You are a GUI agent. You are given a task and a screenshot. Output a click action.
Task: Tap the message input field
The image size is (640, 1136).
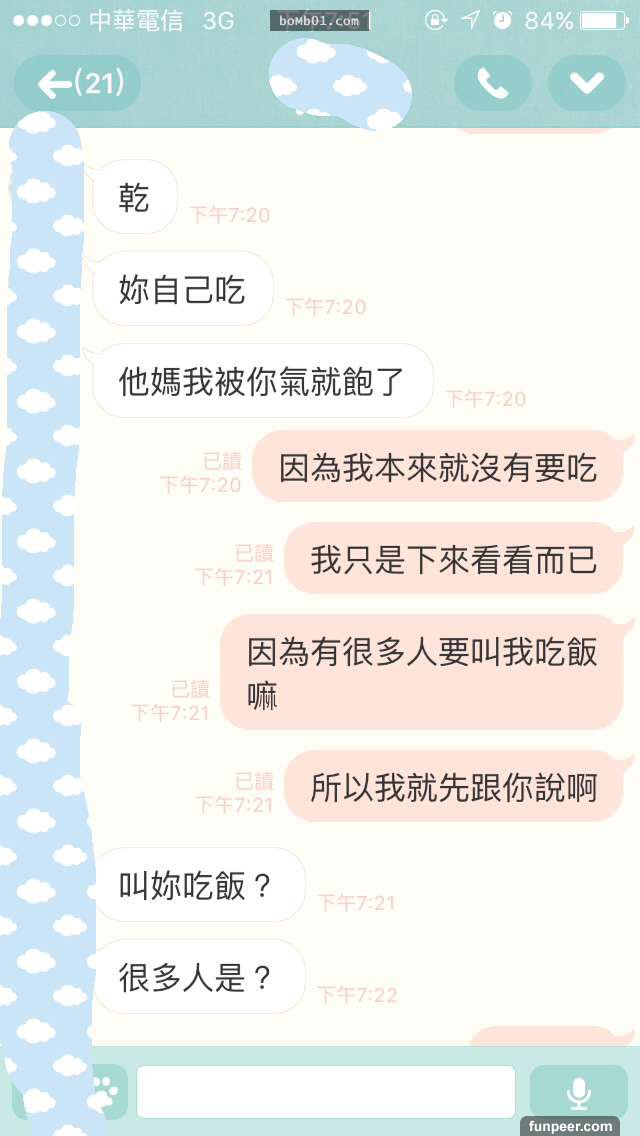pos(326,1092)
